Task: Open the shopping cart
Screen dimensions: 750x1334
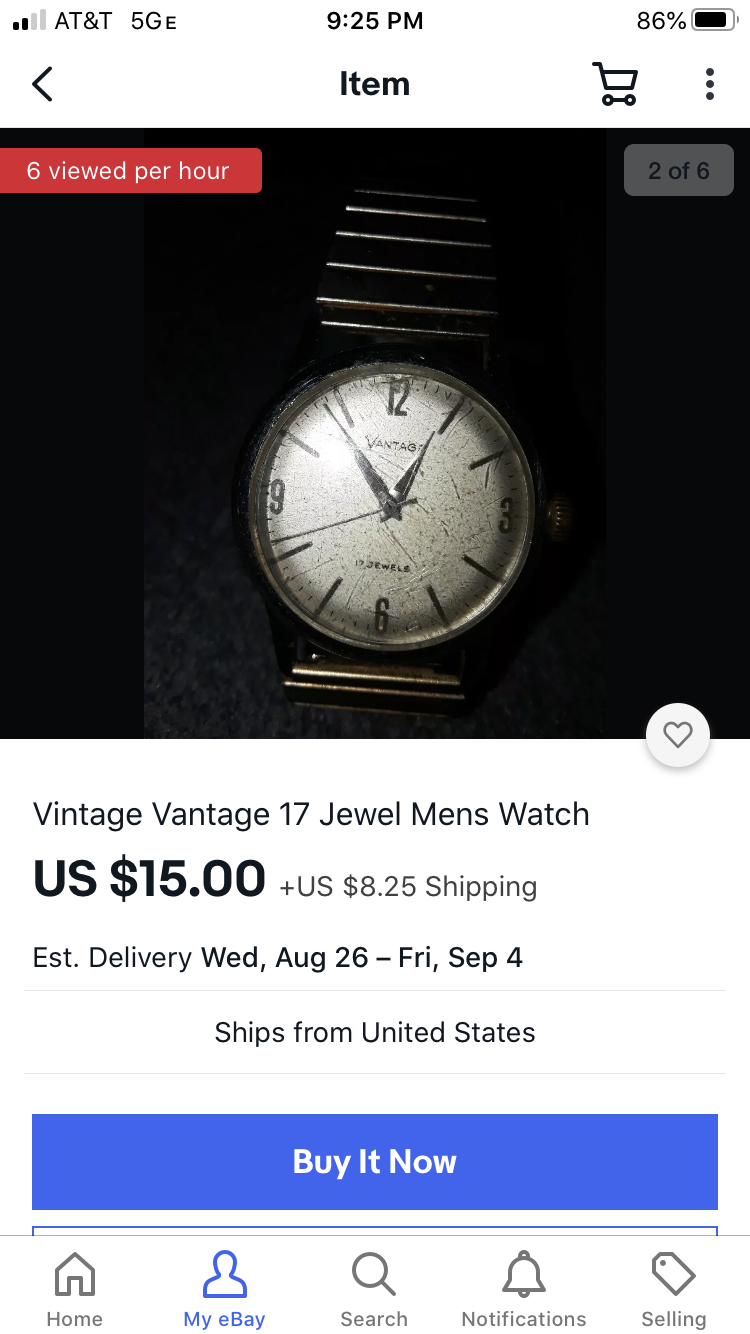Action: point(615,84)
